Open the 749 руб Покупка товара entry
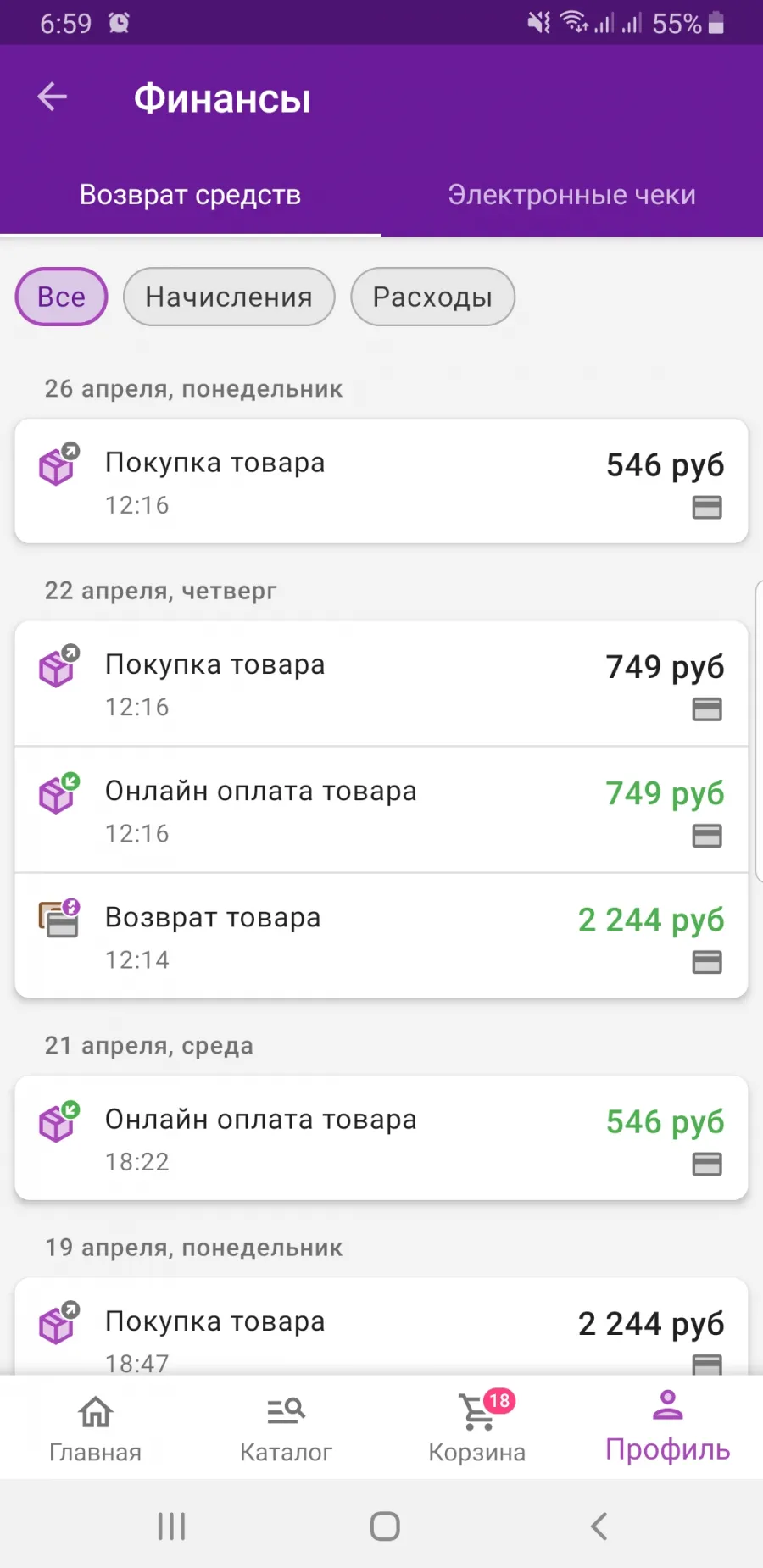Screen dimensions: 763x1568 click(x=381, y=683)
